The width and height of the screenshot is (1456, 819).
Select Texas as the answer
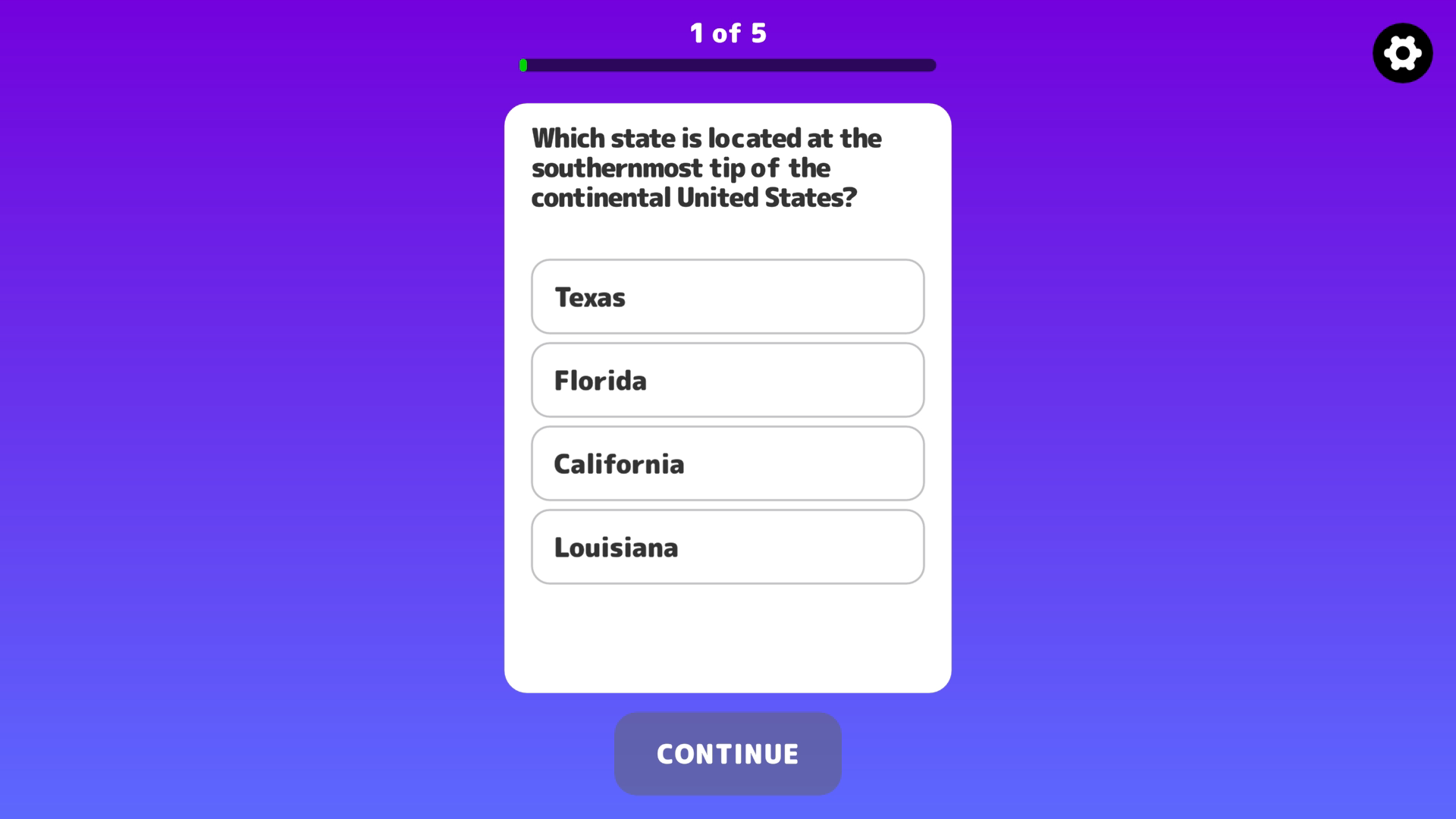(x=727, y=297)
